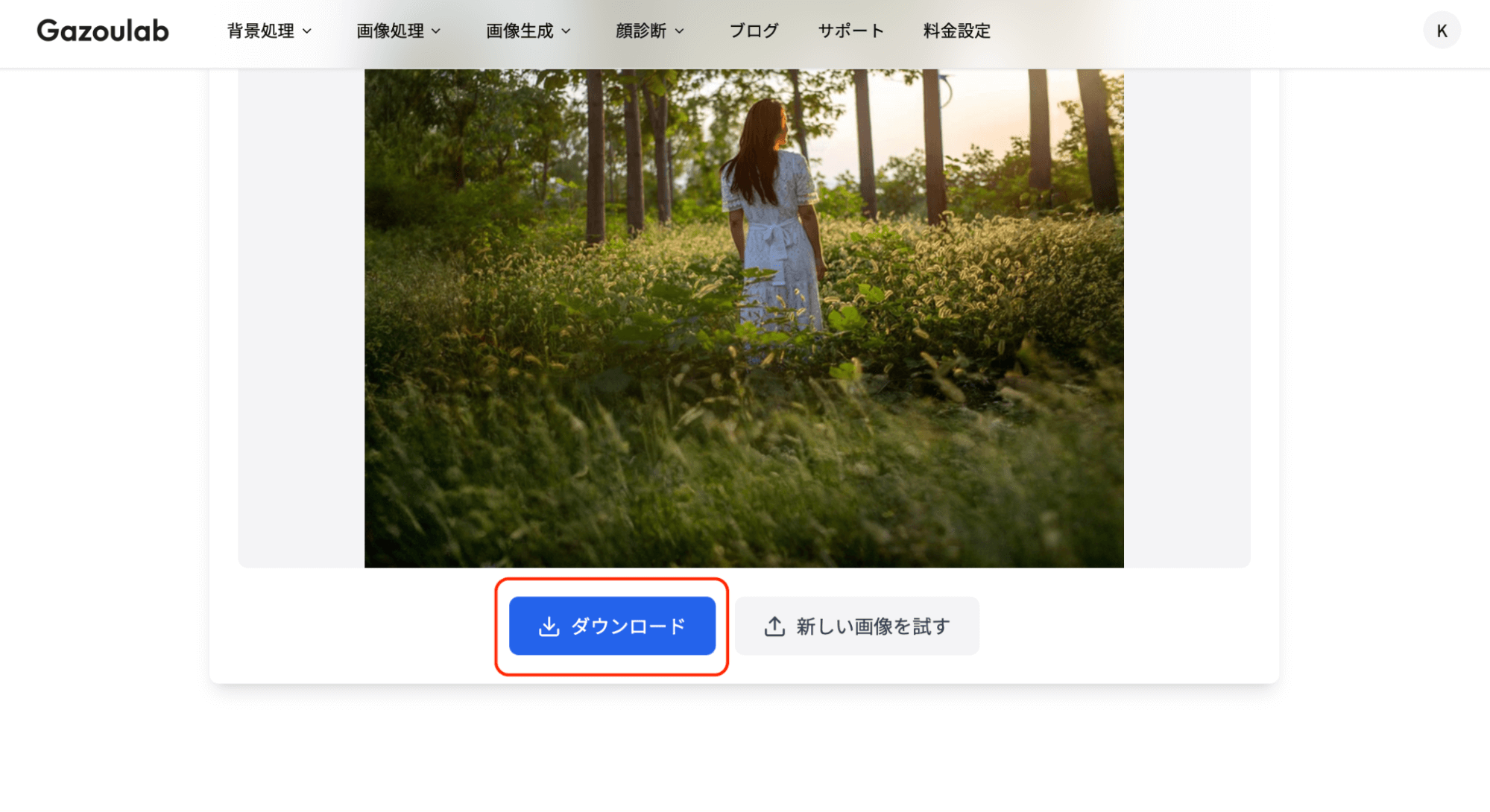The width and height of the screenshot is (1490, 812).
Task: Open the サポート page
Action: pos(850,31)
